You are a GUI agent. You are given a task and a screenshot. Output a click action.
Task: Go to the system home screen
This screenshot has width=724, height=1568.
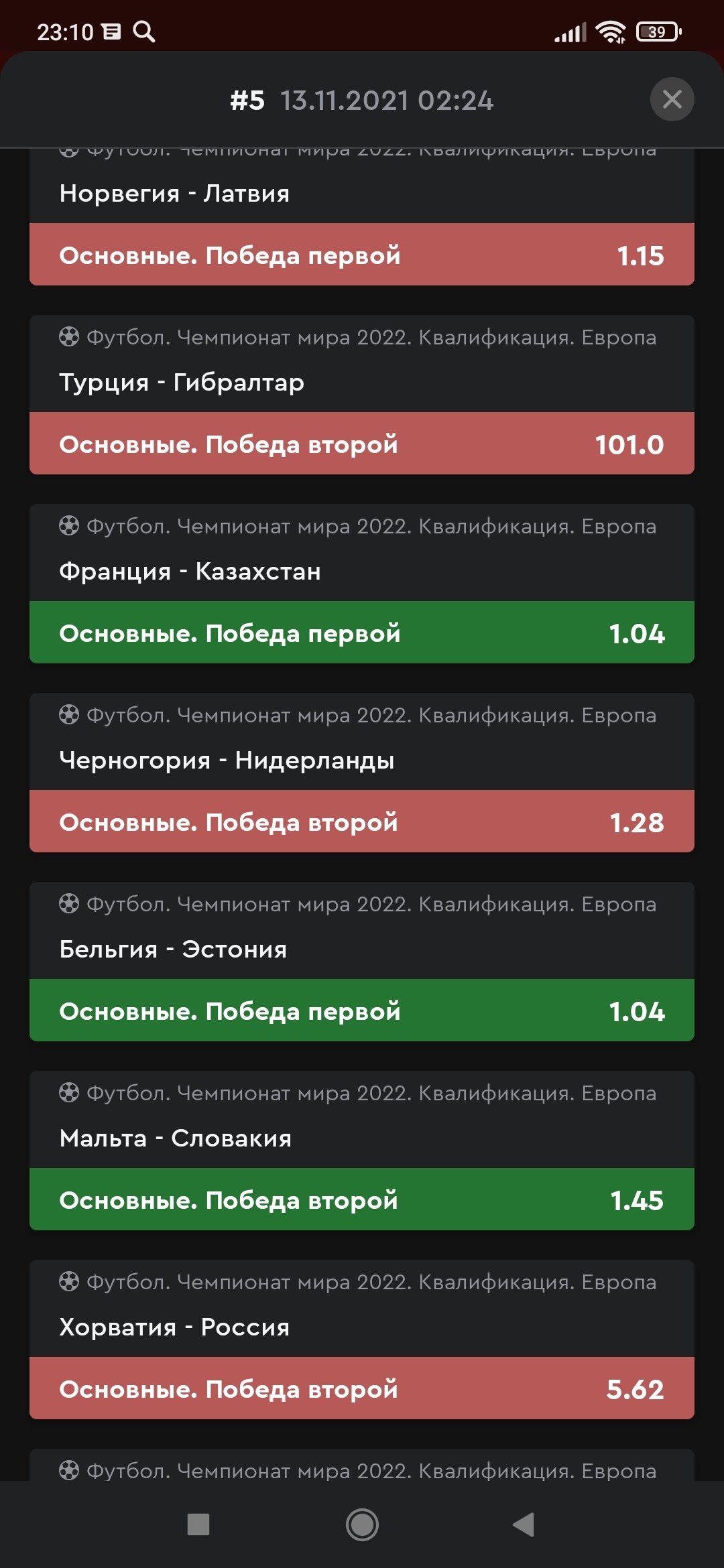click(362, 1524)
